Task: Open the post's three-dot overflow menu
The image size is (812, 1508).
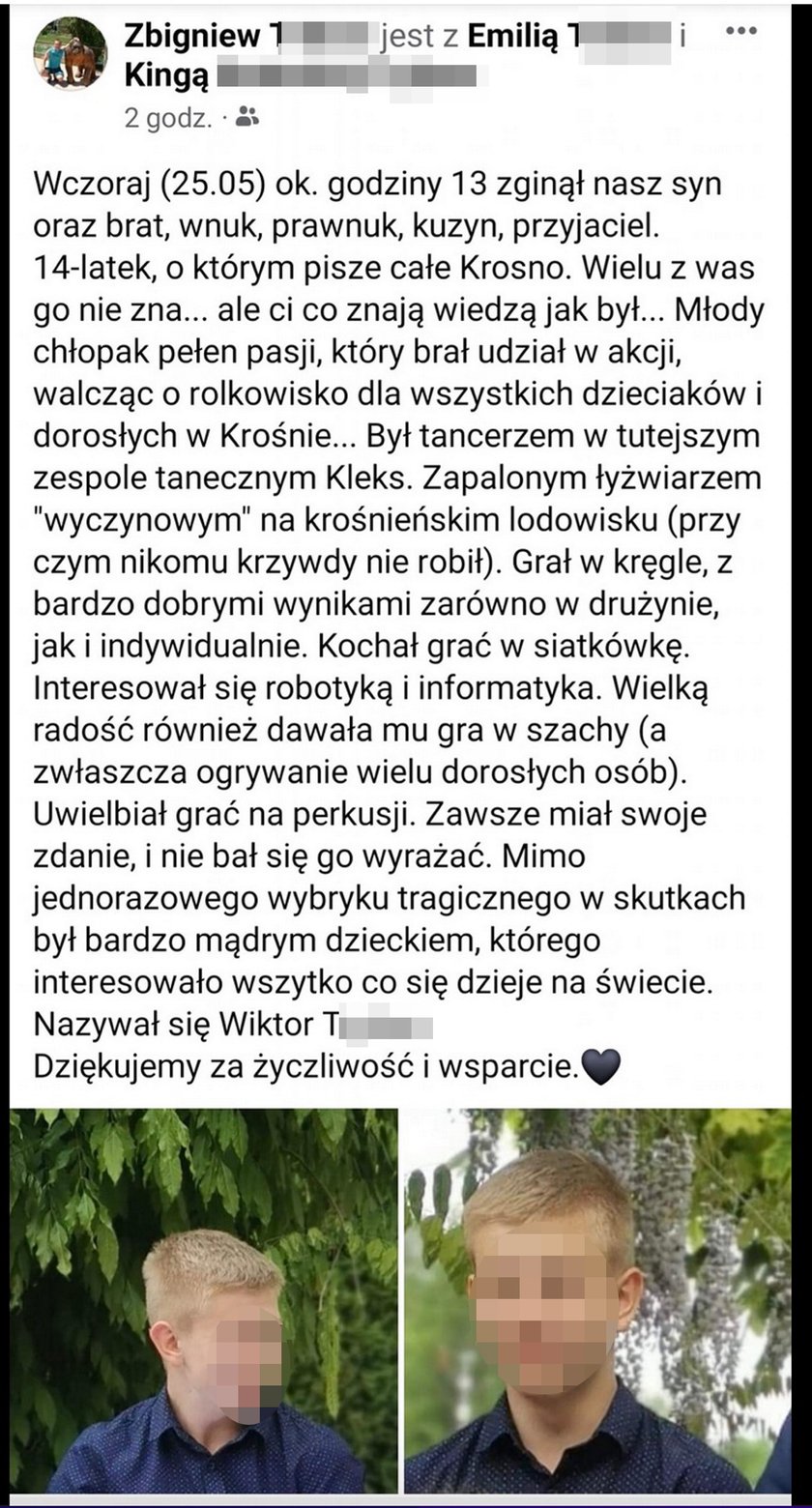Action: [741, 31]
